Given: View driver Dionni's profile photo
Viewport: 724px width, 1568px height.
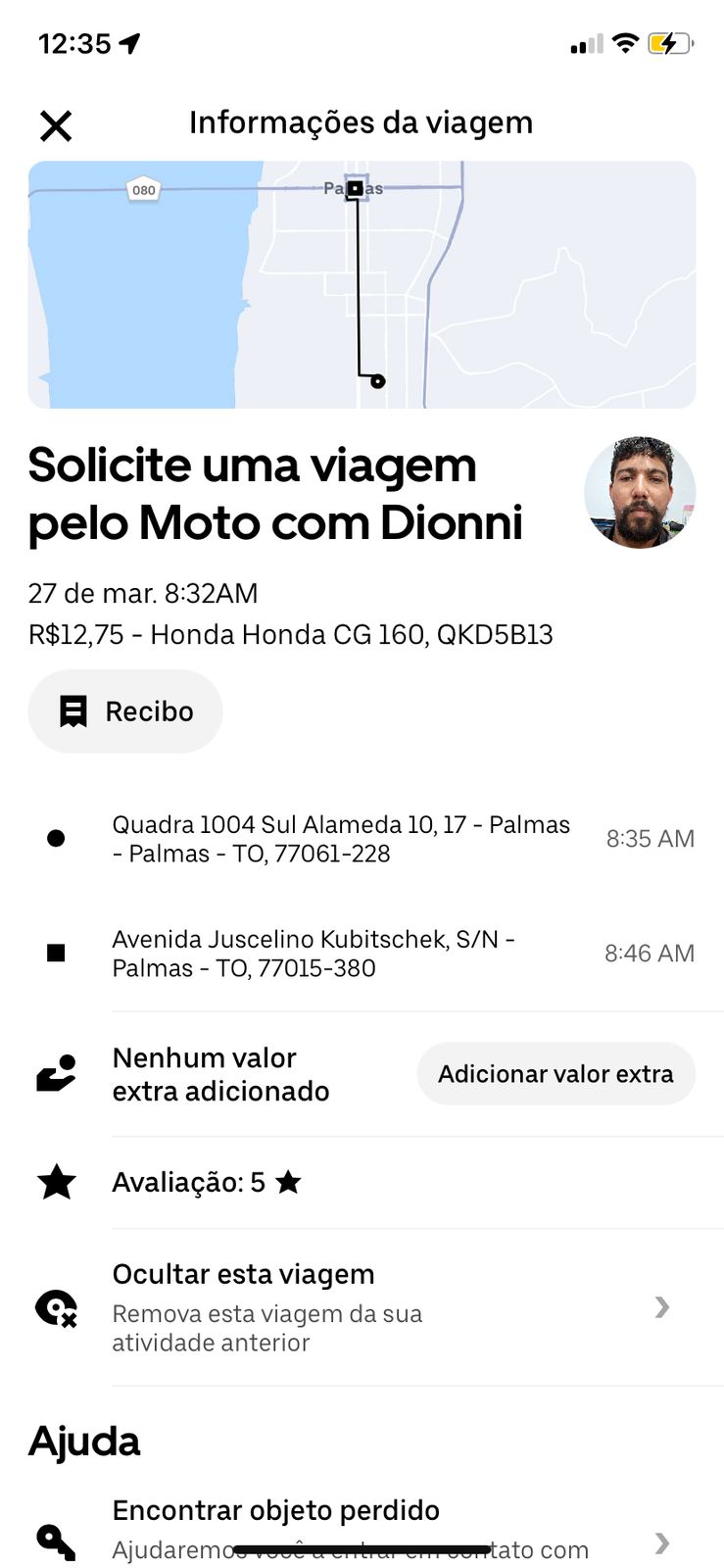Looking at the screenshot, I should pyautogui.click(x=640, y=492).
